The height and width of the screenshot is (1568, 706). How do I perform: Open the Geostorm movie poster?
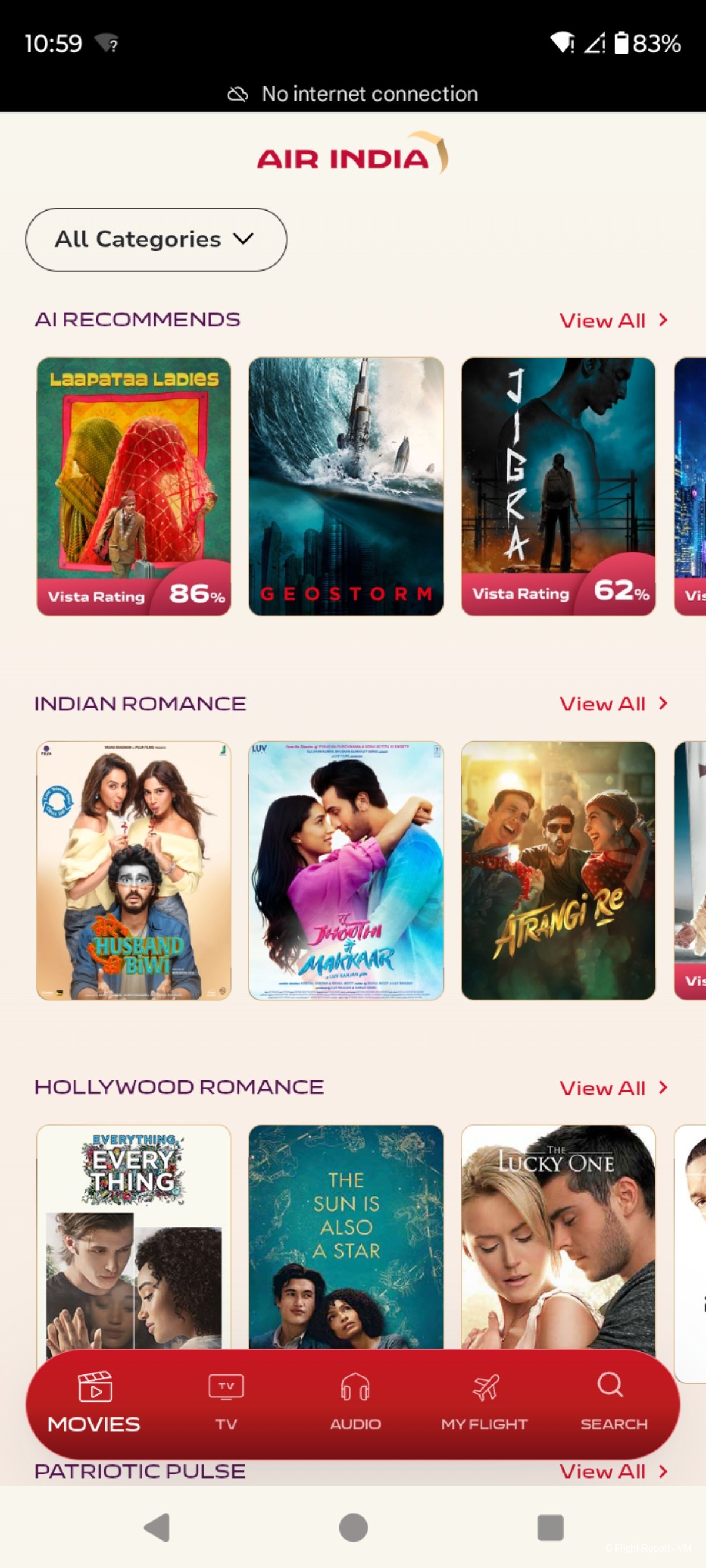(346, 486)
